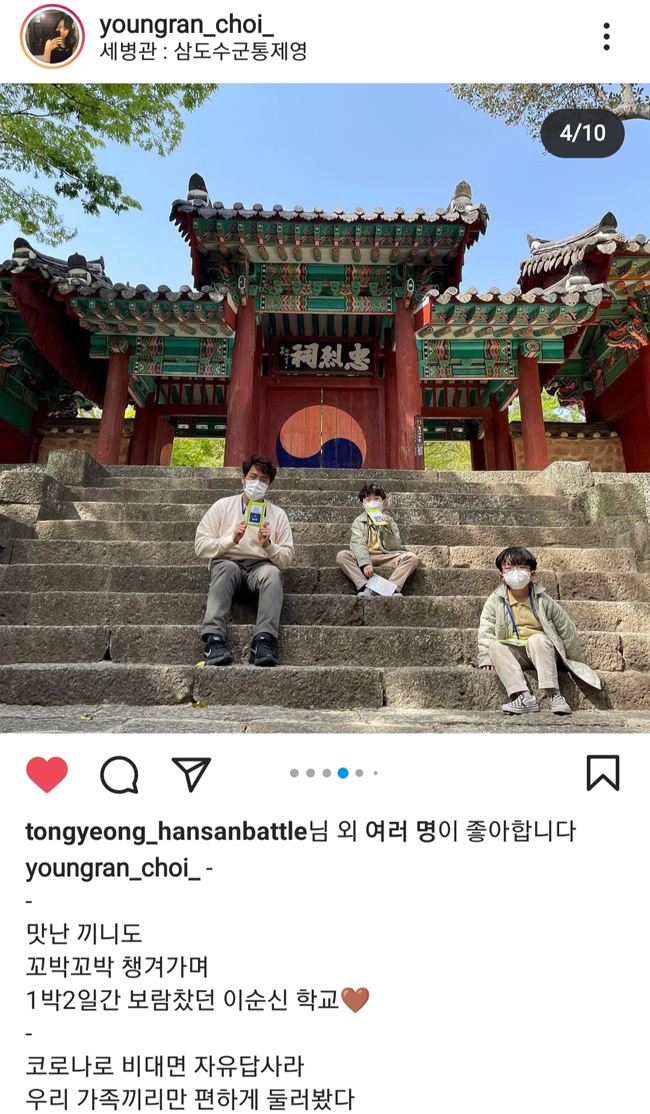Save the post with the bookmark icon

click(x=602, y=773)
